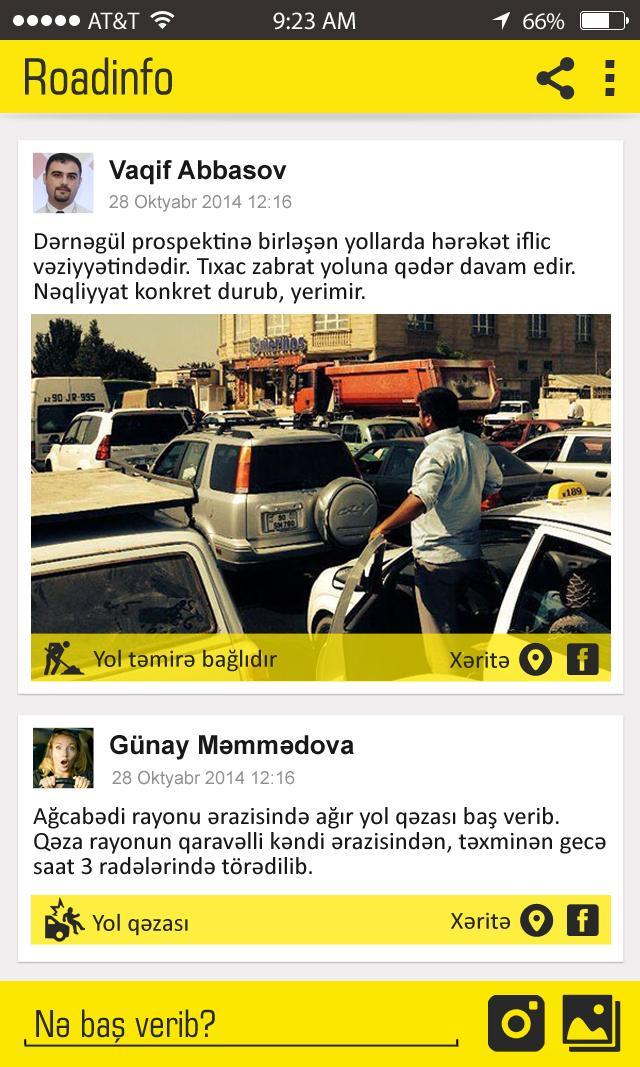Share Vaqif Abbasov's post on Facebook

[x=582, y=660]
